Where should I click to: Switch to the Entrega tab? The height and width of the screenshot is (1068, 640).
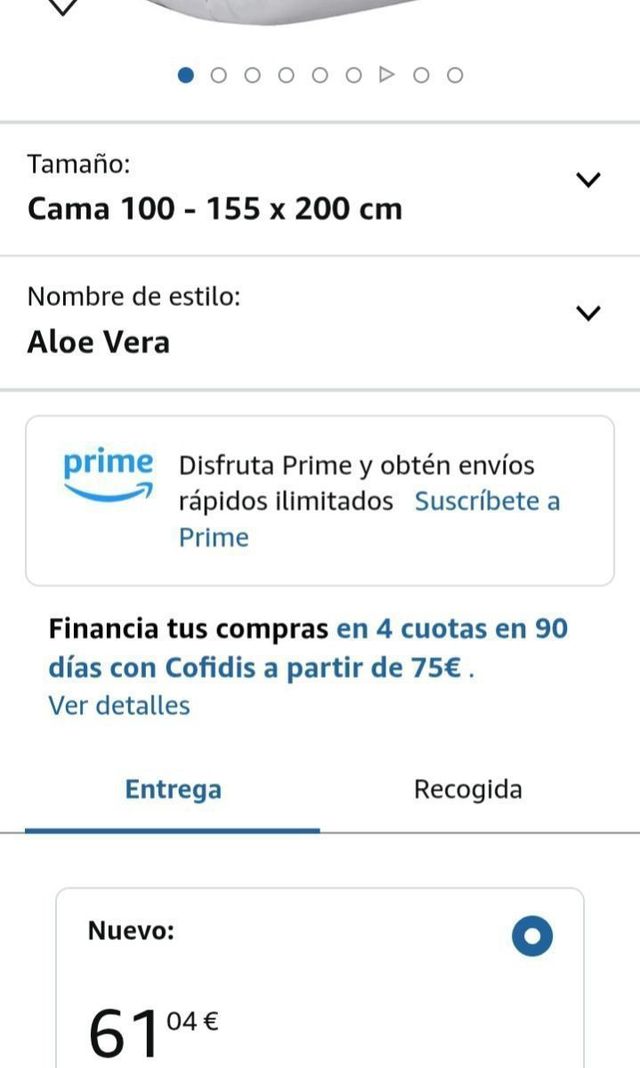173,789
